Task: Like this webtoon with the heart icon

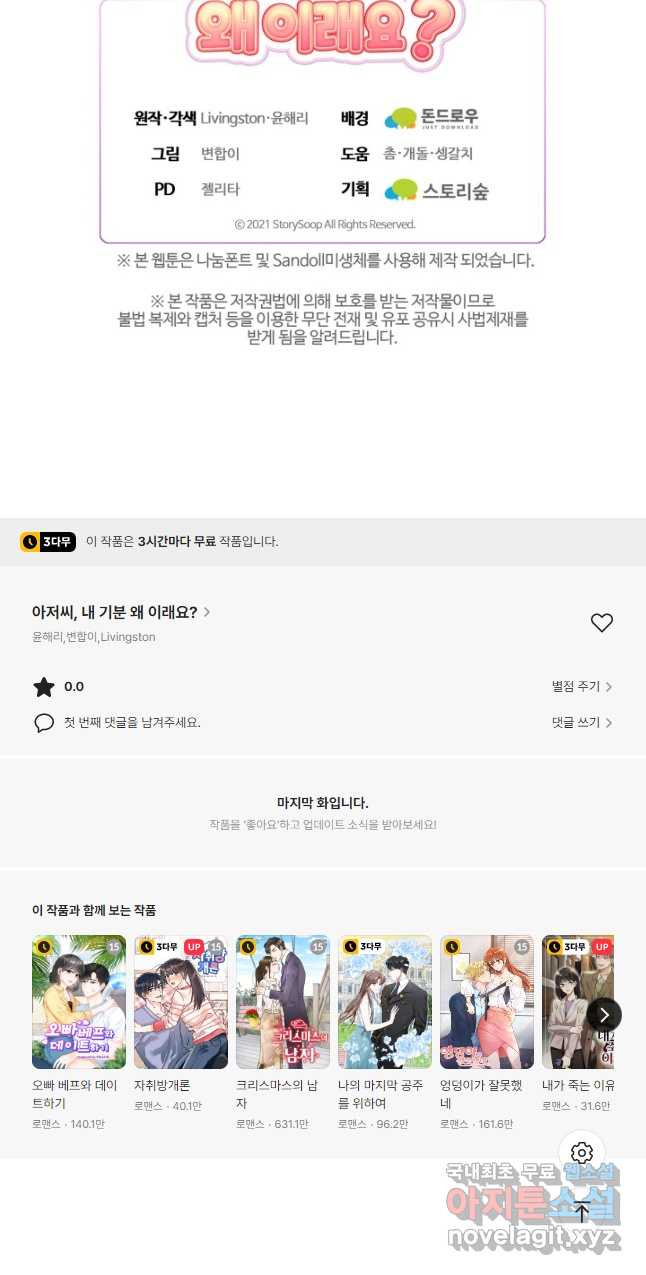Action: pyautogui.click(x=601, y=623)
